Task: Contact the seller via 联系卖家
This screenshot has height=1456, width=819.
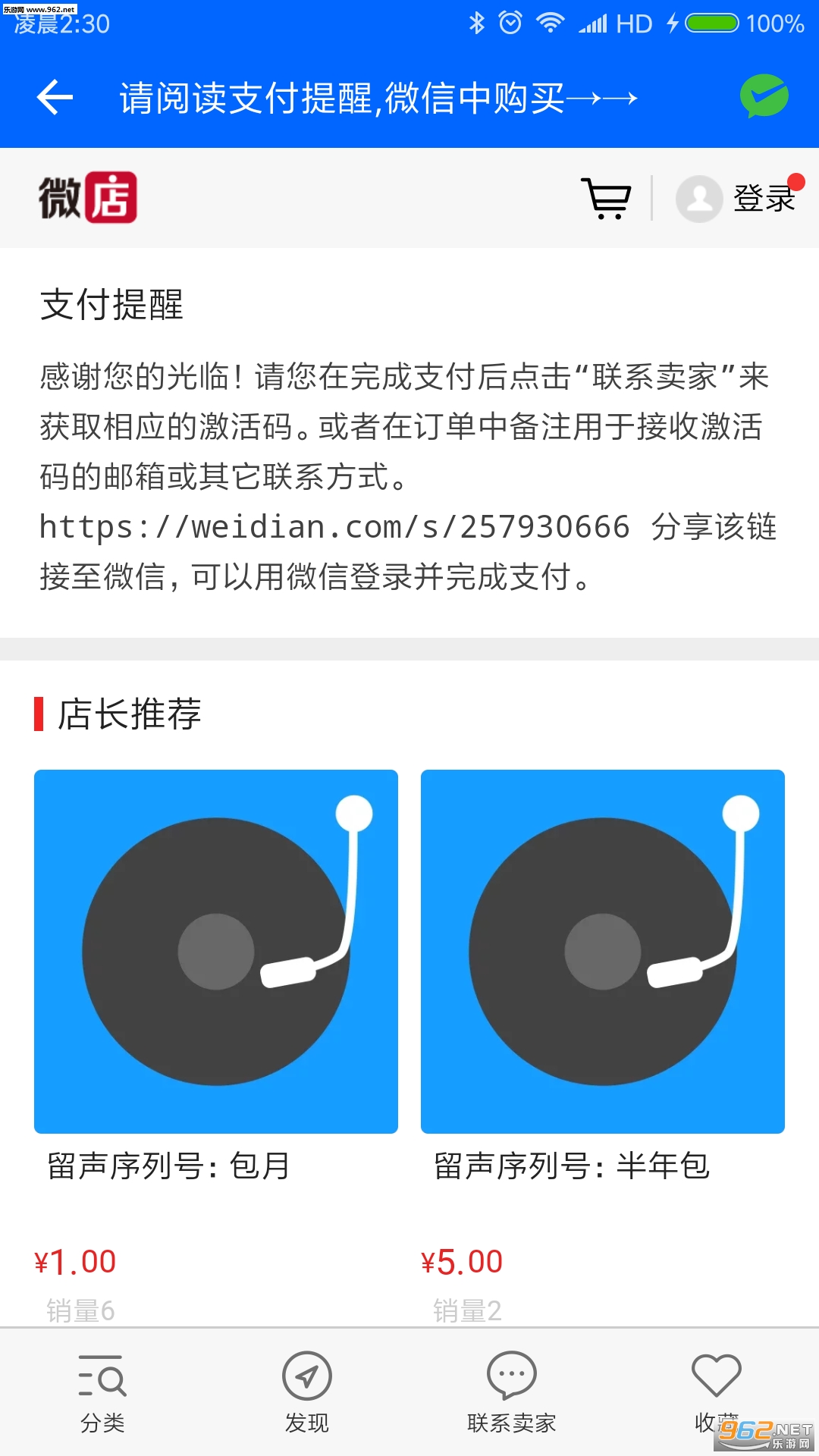Action: click(x=512, y=1392)
